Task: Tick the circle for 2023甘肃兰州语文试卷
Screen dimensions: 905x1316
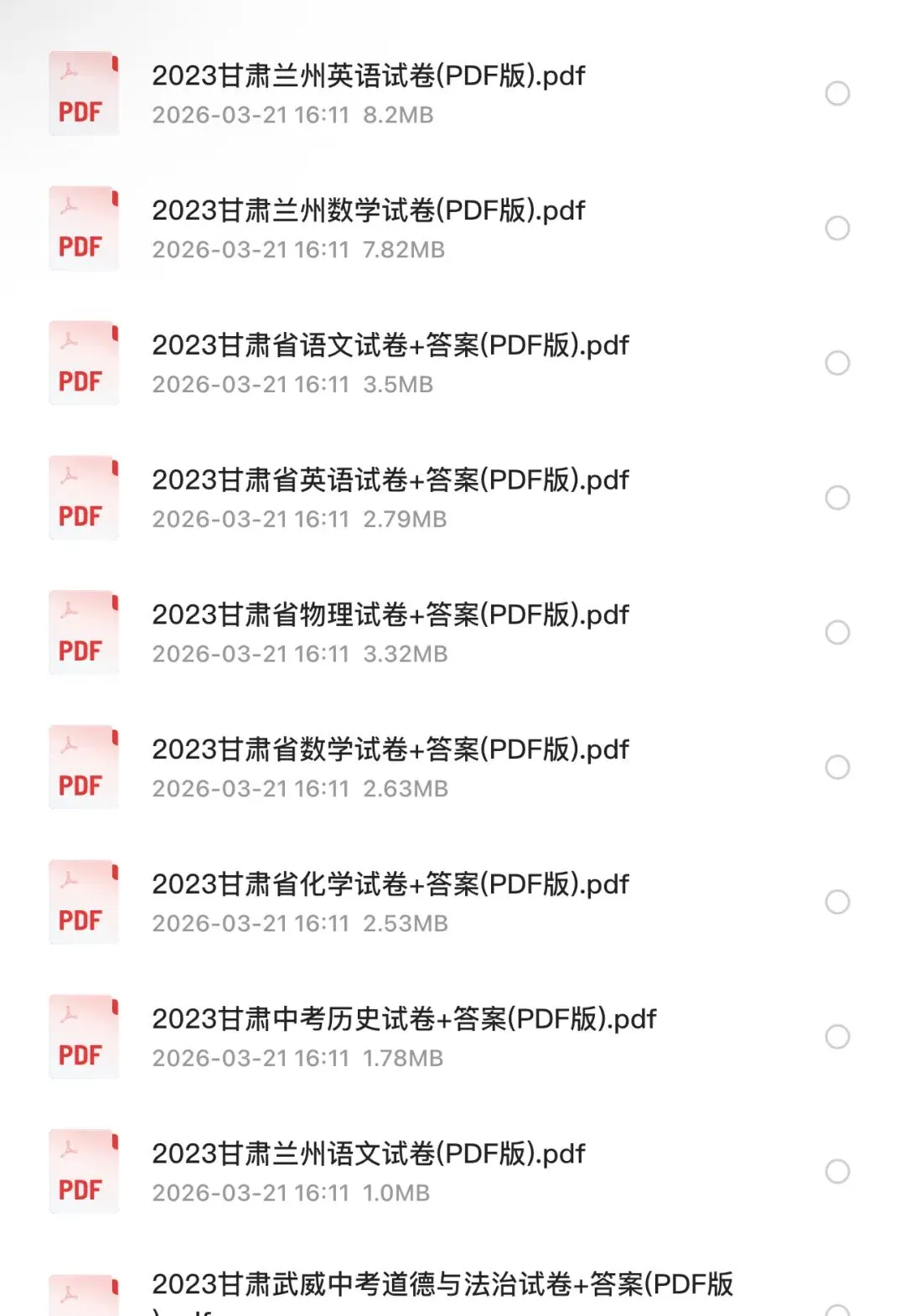Action: pos(837,1172)
